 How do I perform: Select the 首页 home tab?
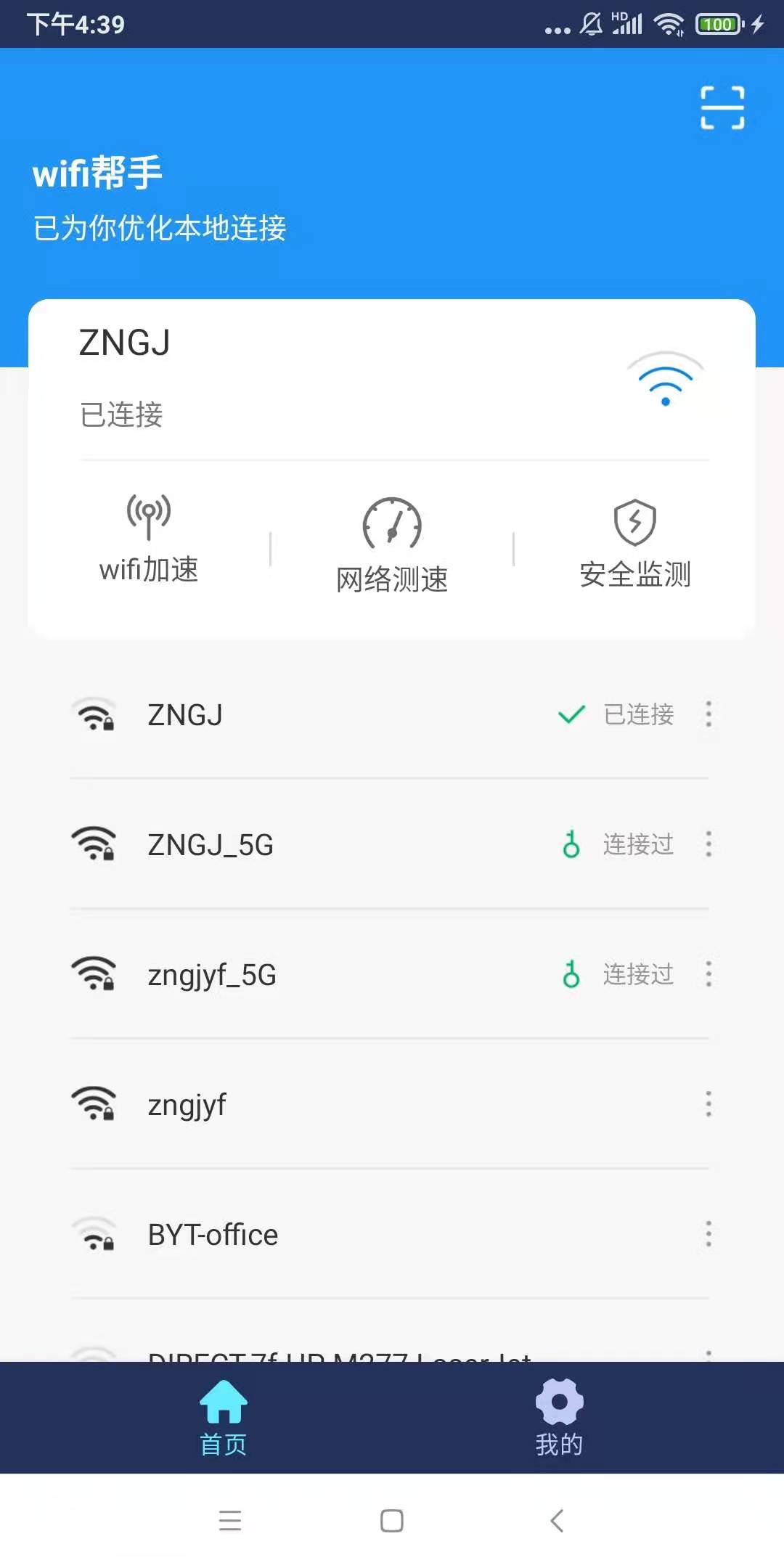click(x=224, y=1419)
